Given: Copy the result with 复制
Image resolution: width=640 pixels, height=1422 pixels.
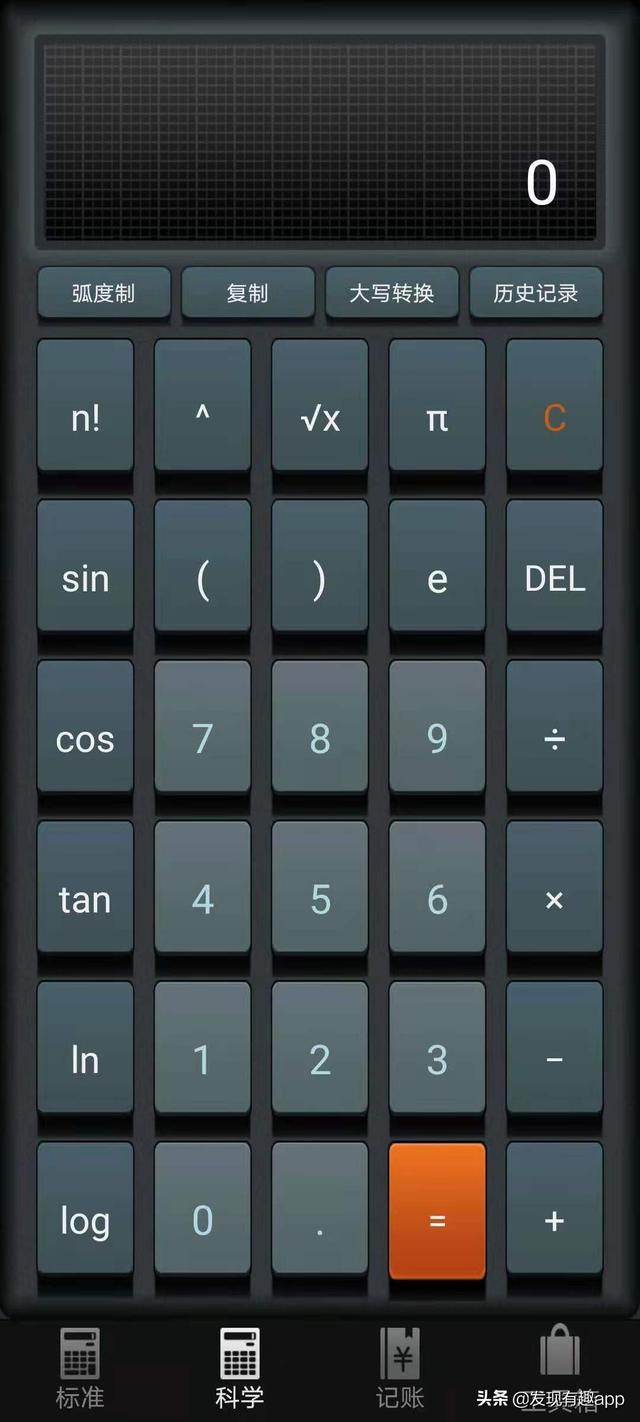Looking at the screenshot, I should tap(247, 293).
